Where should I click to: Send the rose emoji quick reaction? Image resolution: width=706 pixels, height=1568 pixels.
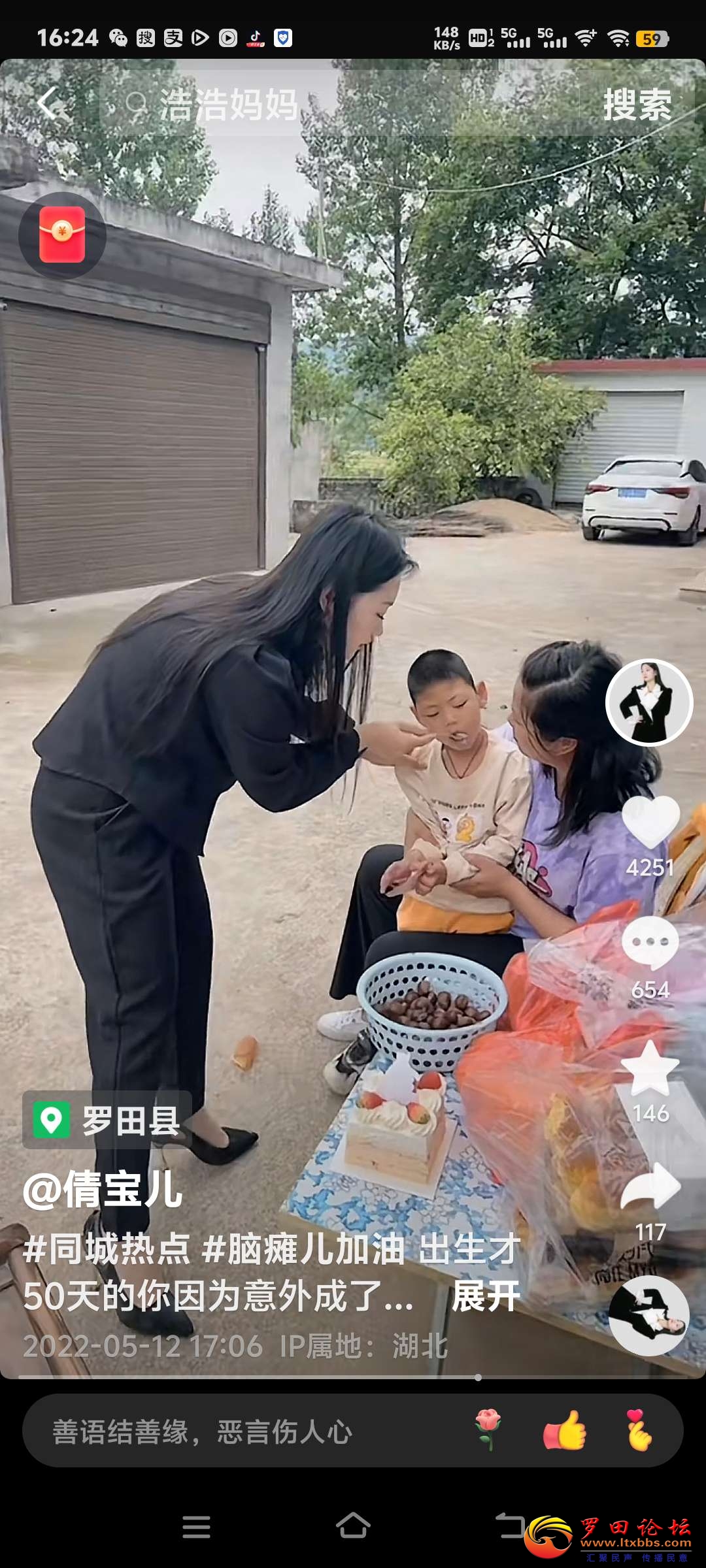click(x=488, y=1431)
